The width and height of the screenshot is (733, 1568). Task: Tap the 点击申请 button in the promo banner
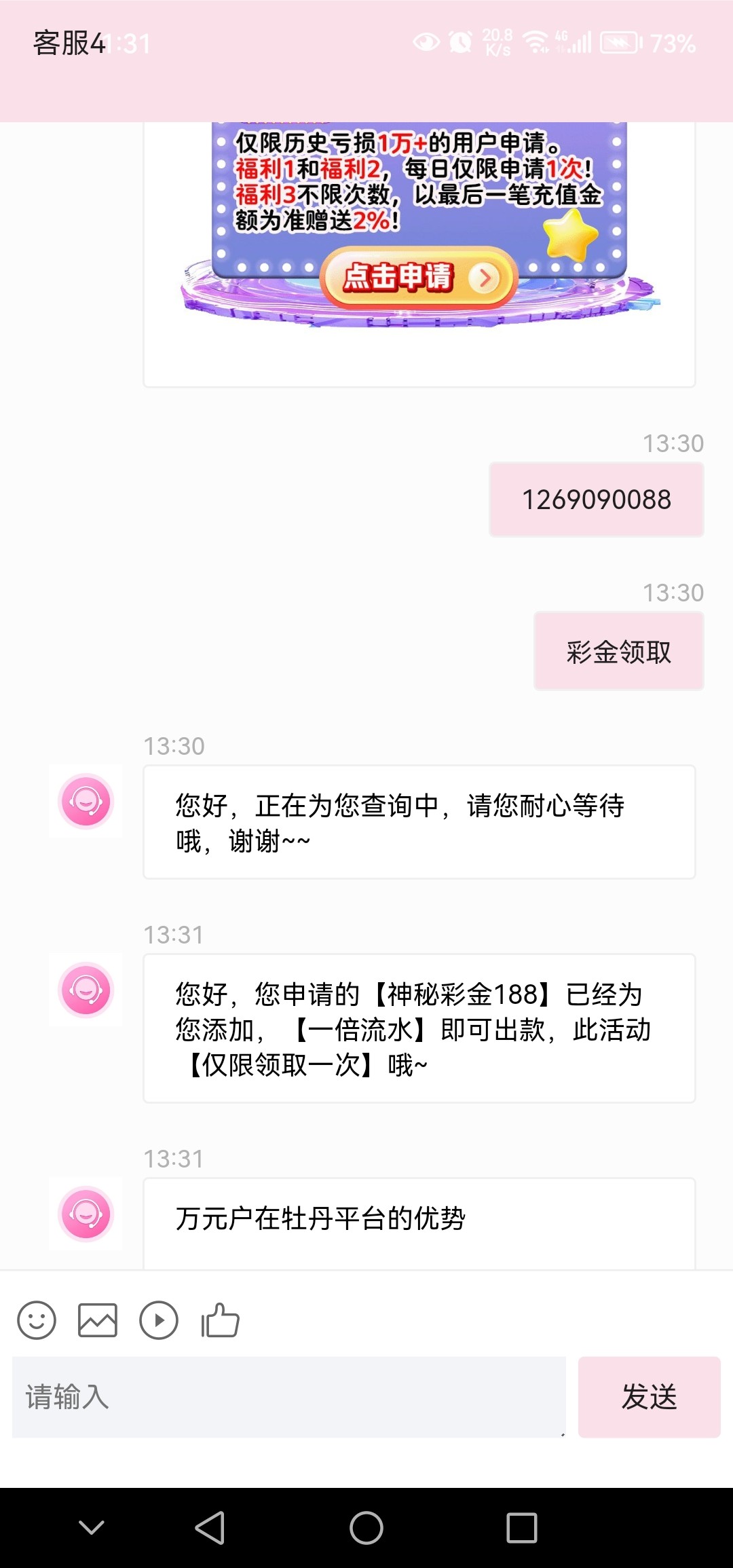coord(419,278)
